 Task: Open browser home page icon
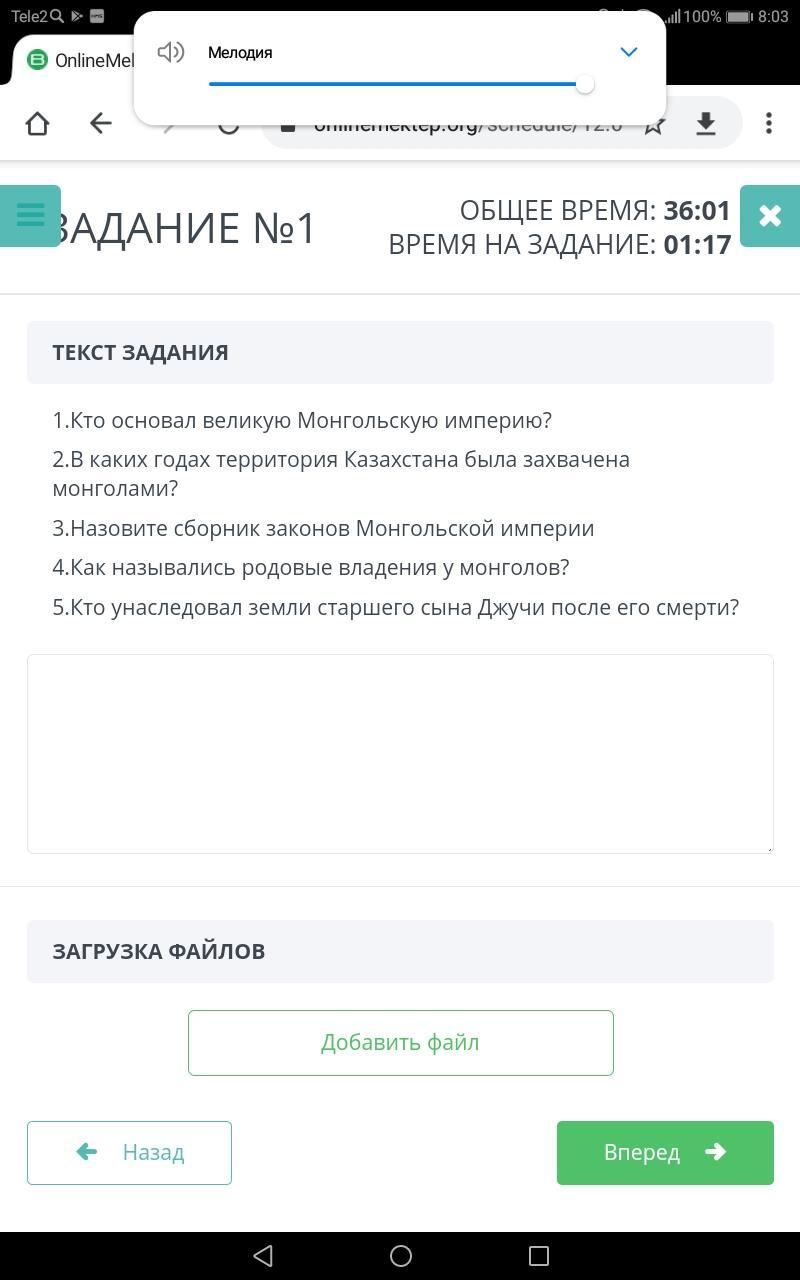click(x=37, y=123)
